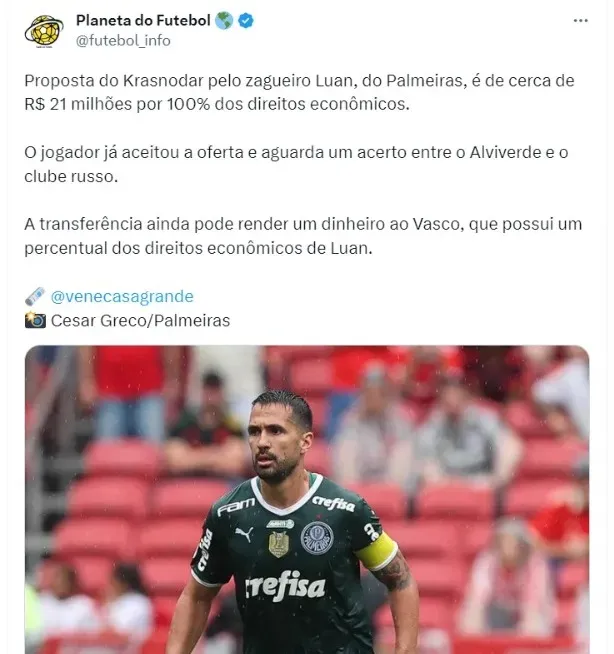This screenshot has width=614, height=654.
Task: Open the @venecasagrande mention
Action: tap(121, 297)
